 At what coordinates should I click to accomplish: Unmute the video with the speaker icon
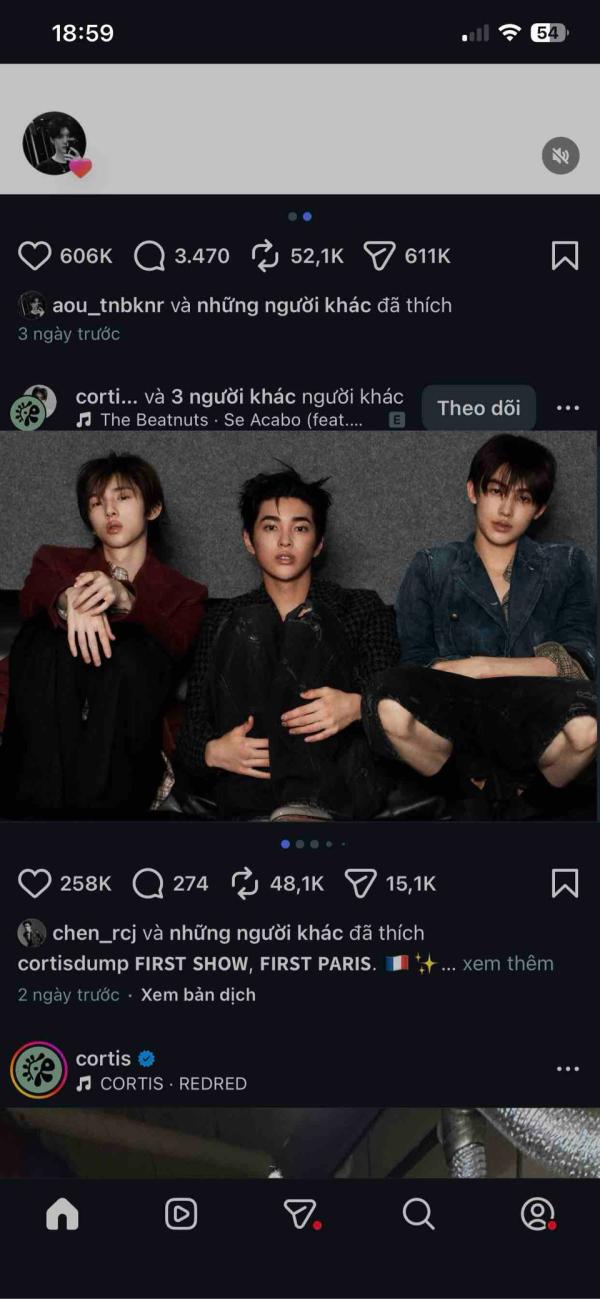(x=561, y=155)
